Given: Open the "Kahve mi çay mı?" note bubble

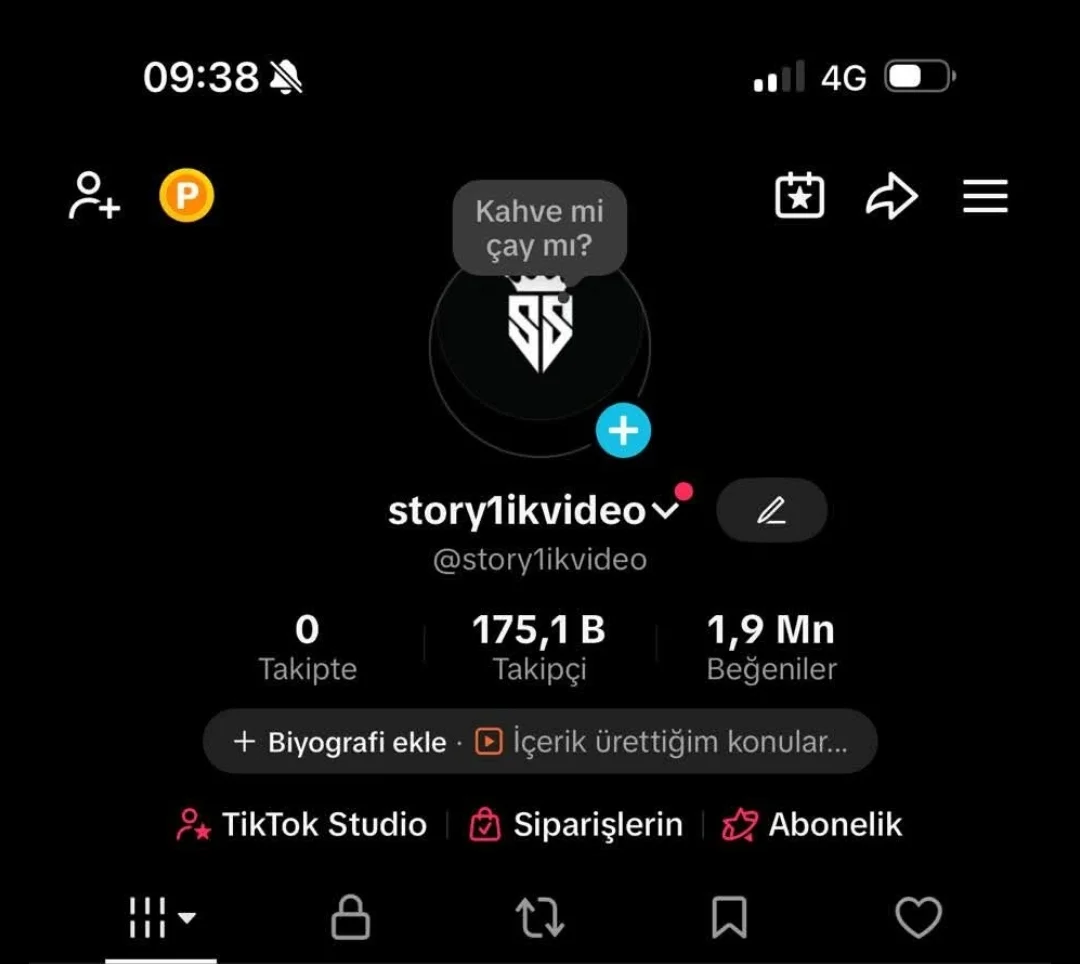Looking at the screenshot, I should (539, 227).
